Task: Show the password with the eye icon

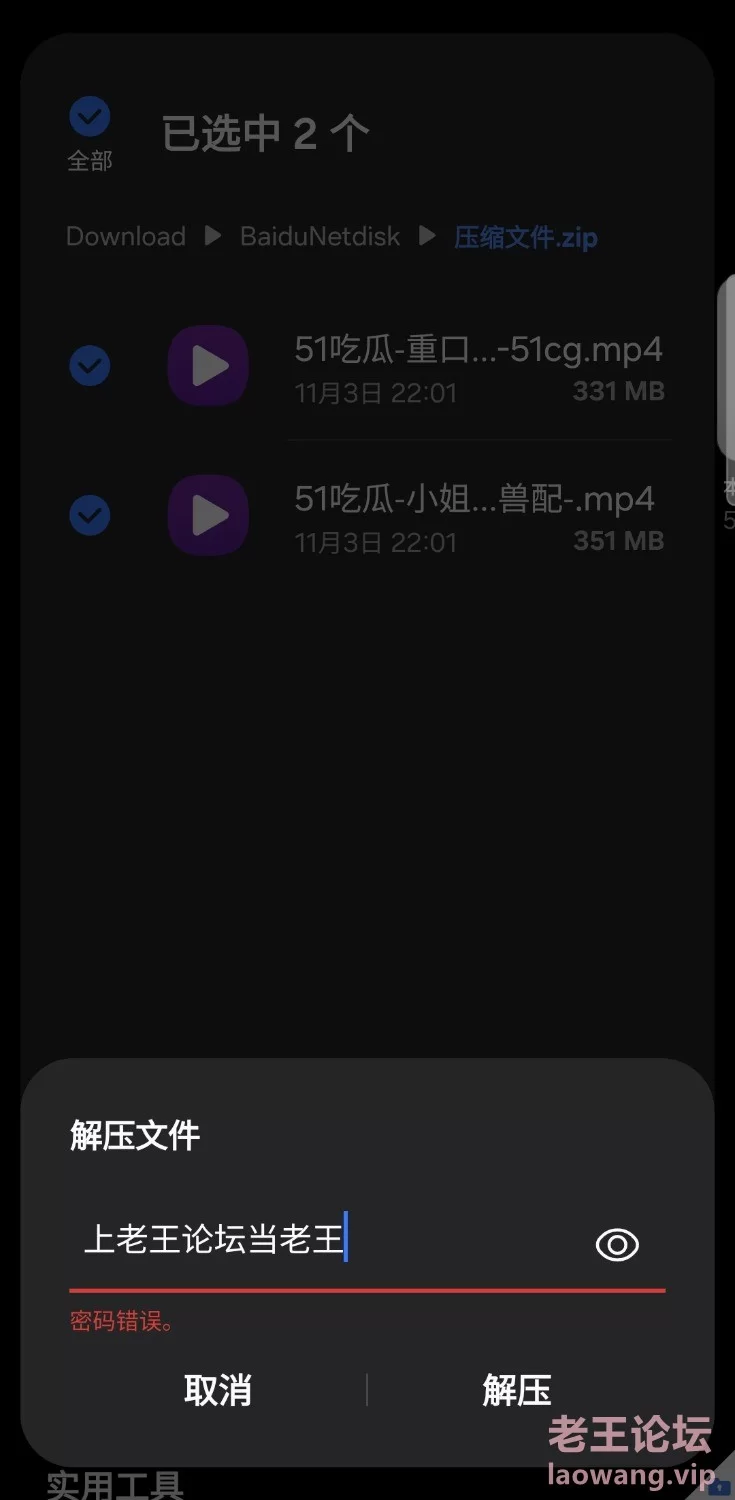Action: pyautogui.click(x=617, y=1244)
